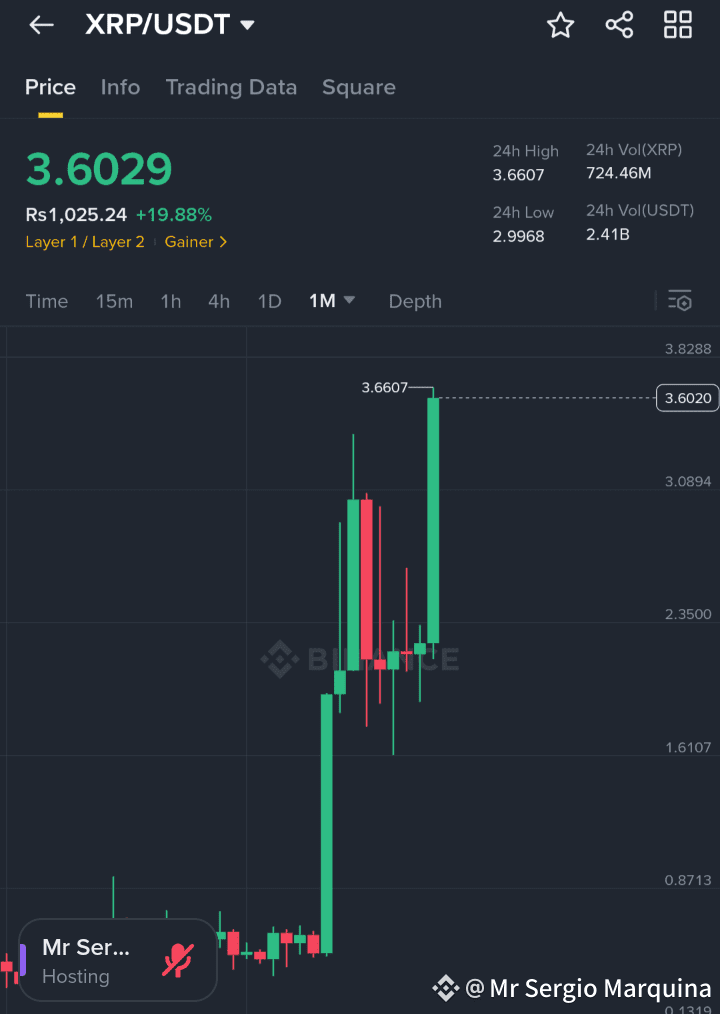Favorite XRP/USDT with the star icon

[560, 25]
